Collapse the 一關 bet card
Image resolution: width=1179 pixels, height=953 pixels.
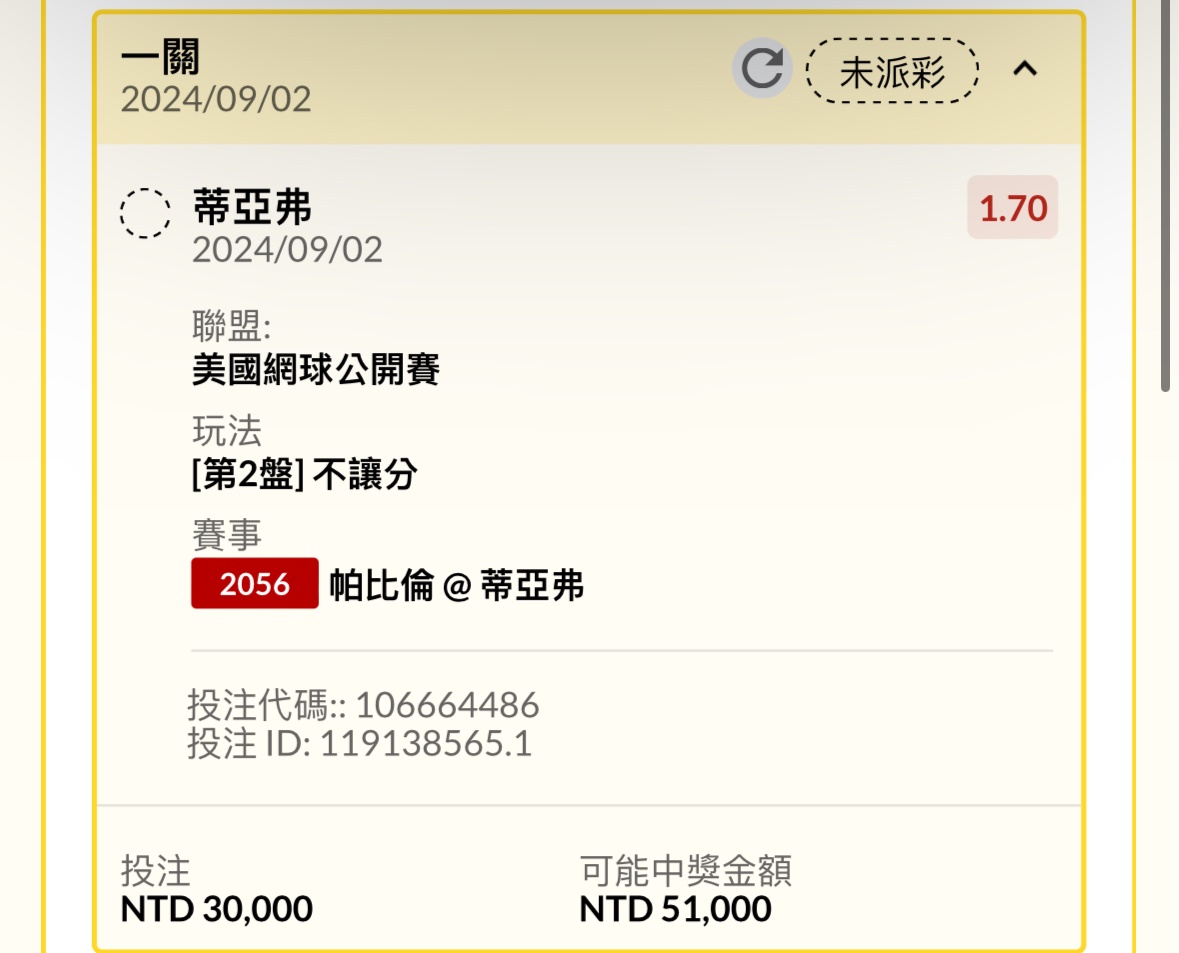point(1026,69)
